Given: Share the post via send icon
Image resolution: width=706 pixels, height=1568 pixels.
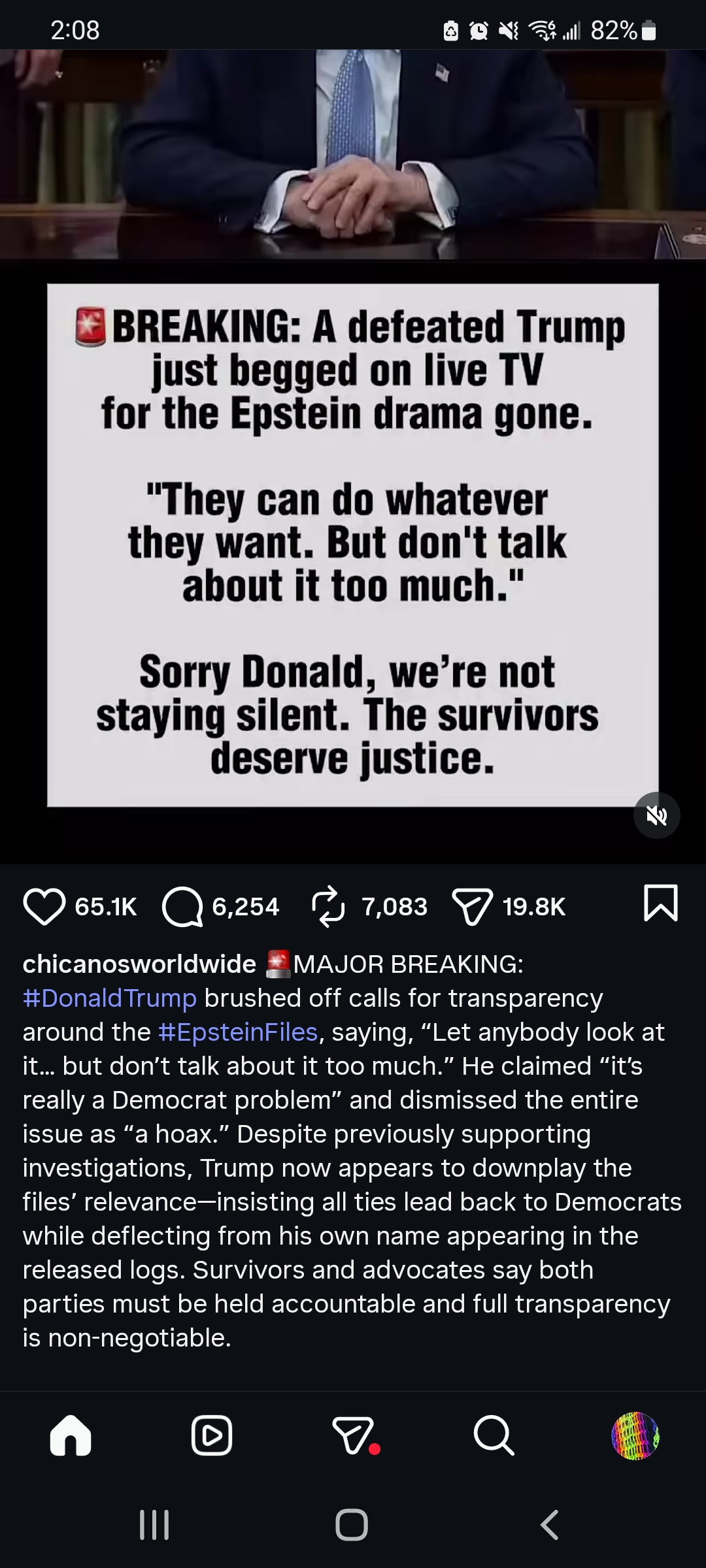Looking at the screenshot, I should pos(472,906).
